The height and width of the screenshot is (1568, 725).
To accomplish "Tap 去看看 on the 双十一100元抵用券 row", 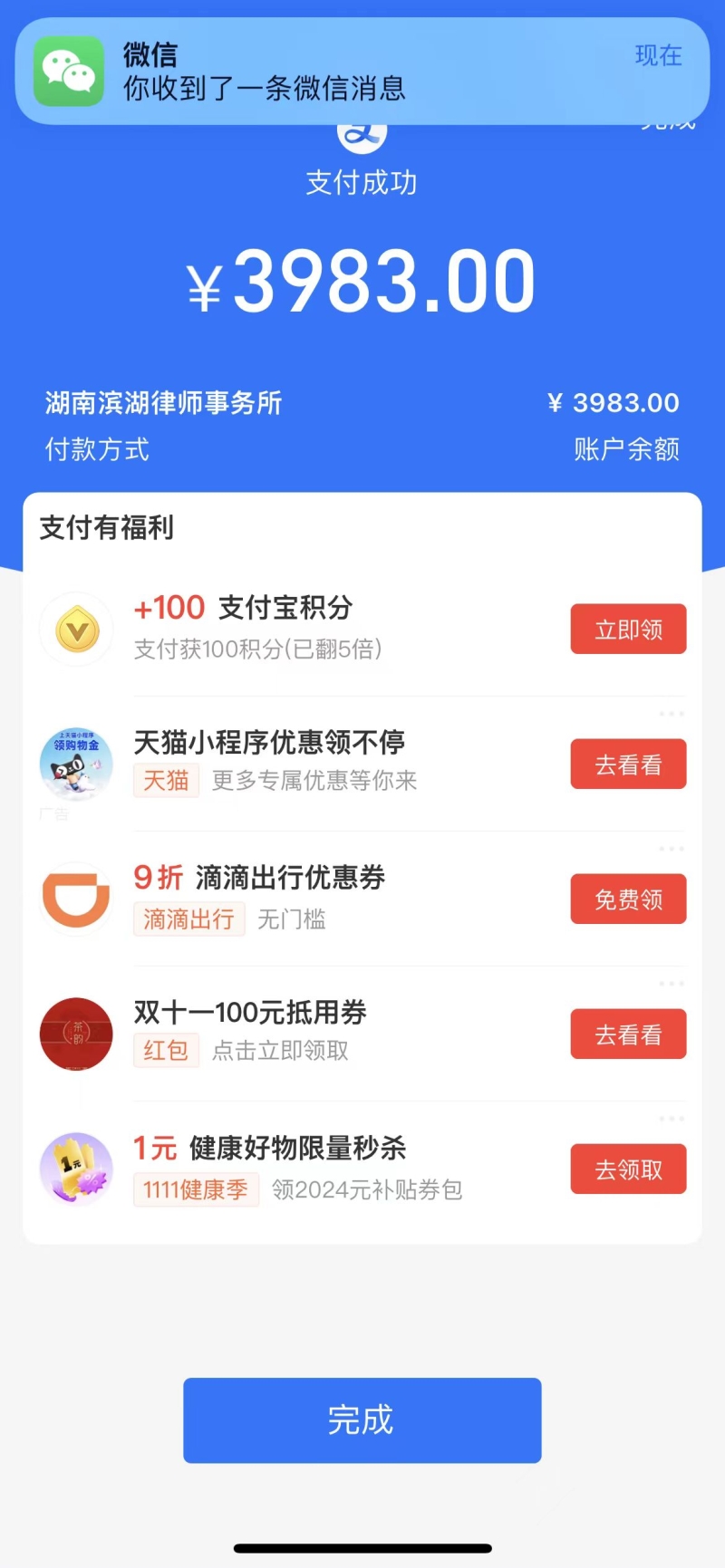I will point(628,1034).
